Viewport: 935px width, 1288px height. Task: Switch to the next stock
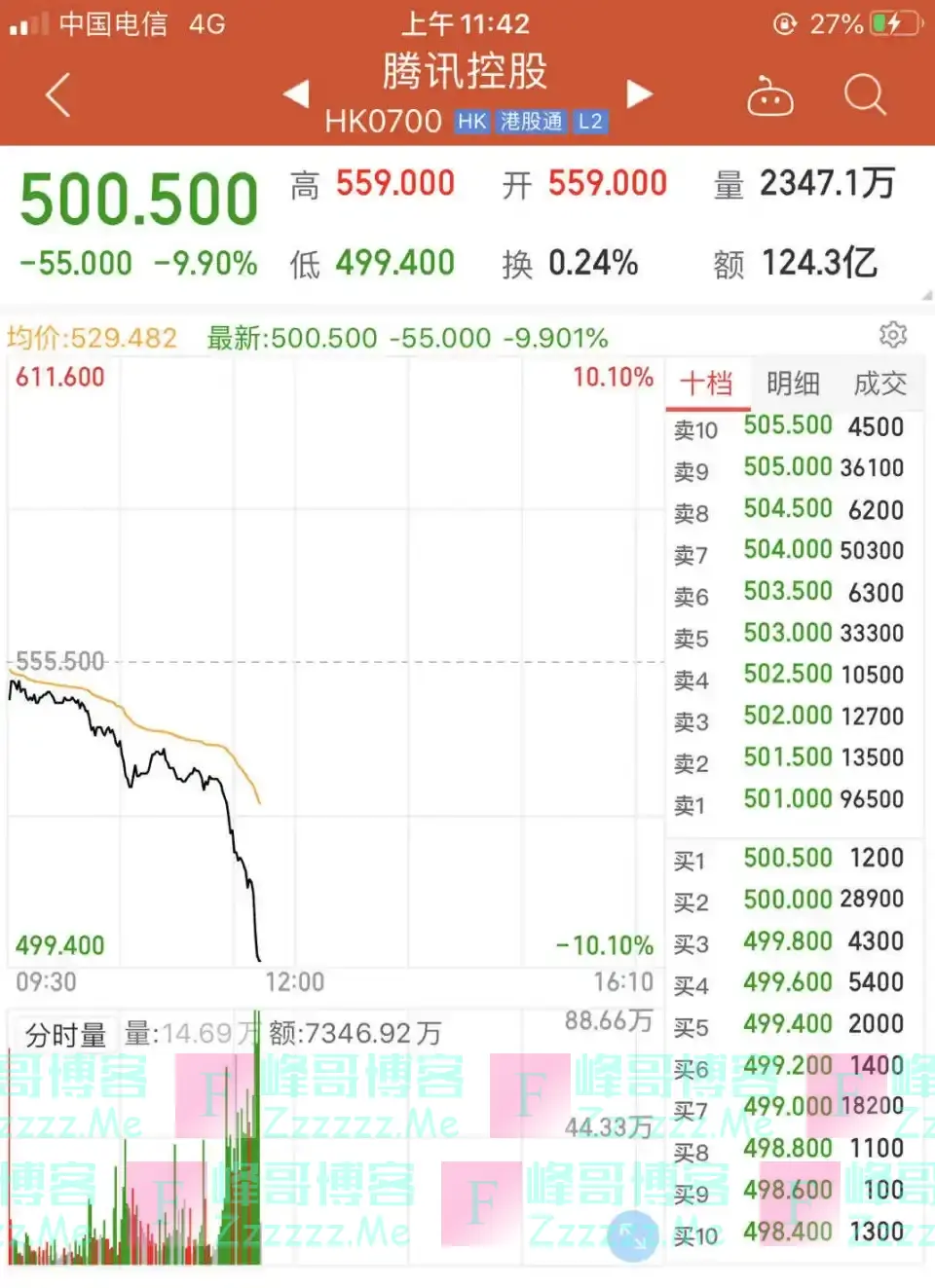(x=639, y=94)
